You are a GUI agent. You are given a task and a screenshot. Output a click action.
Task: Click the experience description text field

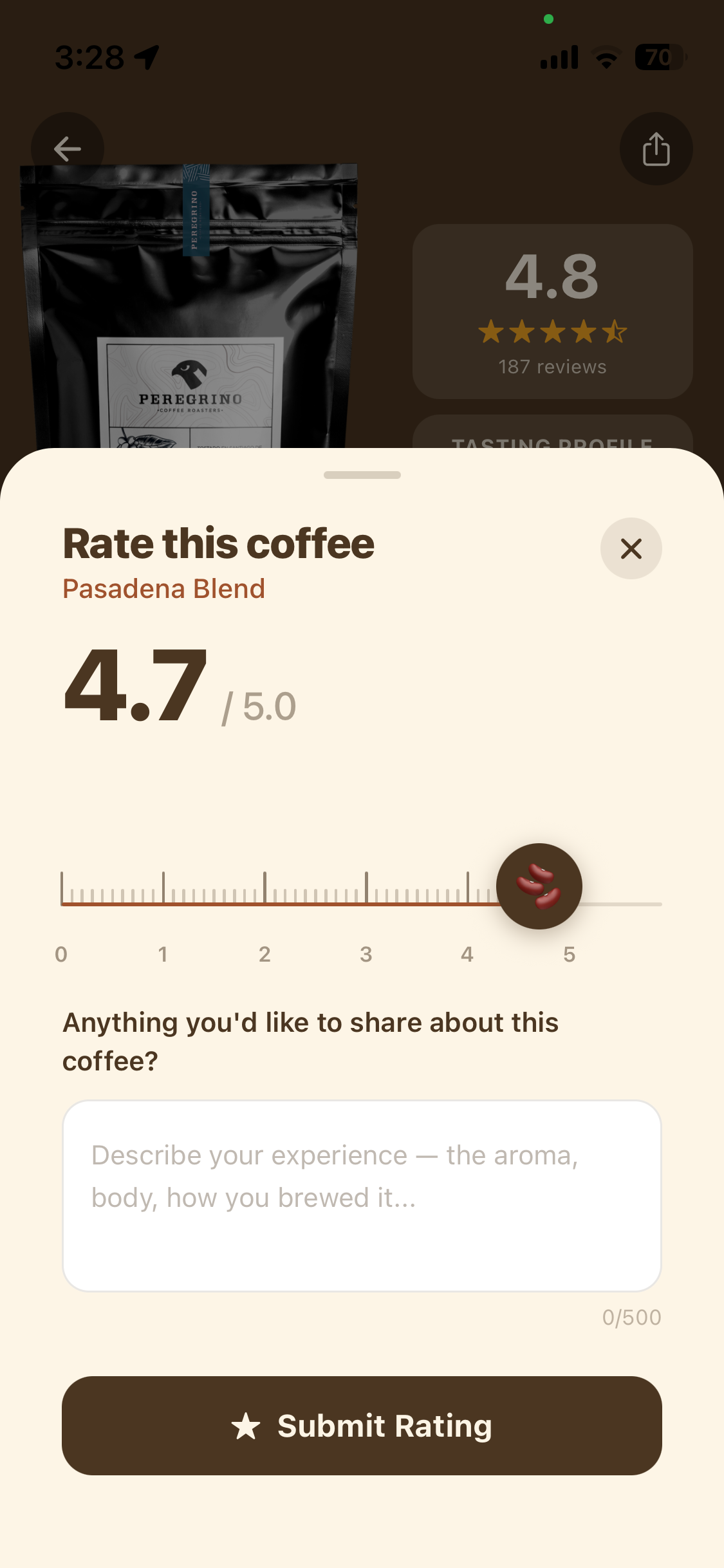tap(362, 1194)
